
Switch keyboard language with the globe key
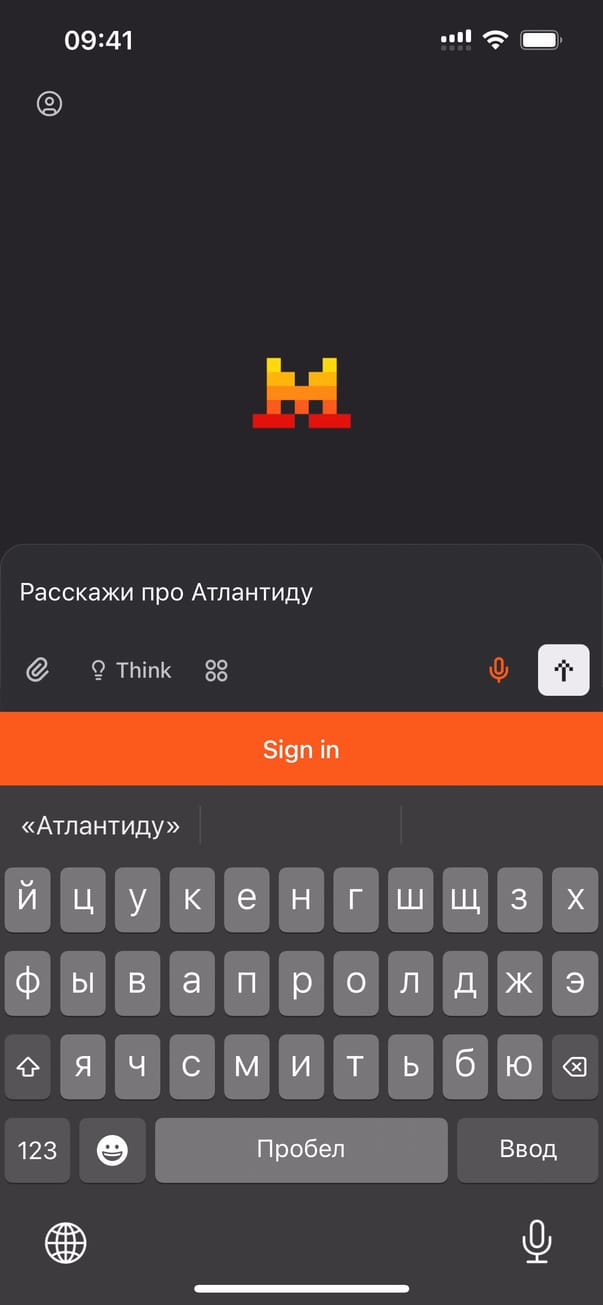point(66,1243)
